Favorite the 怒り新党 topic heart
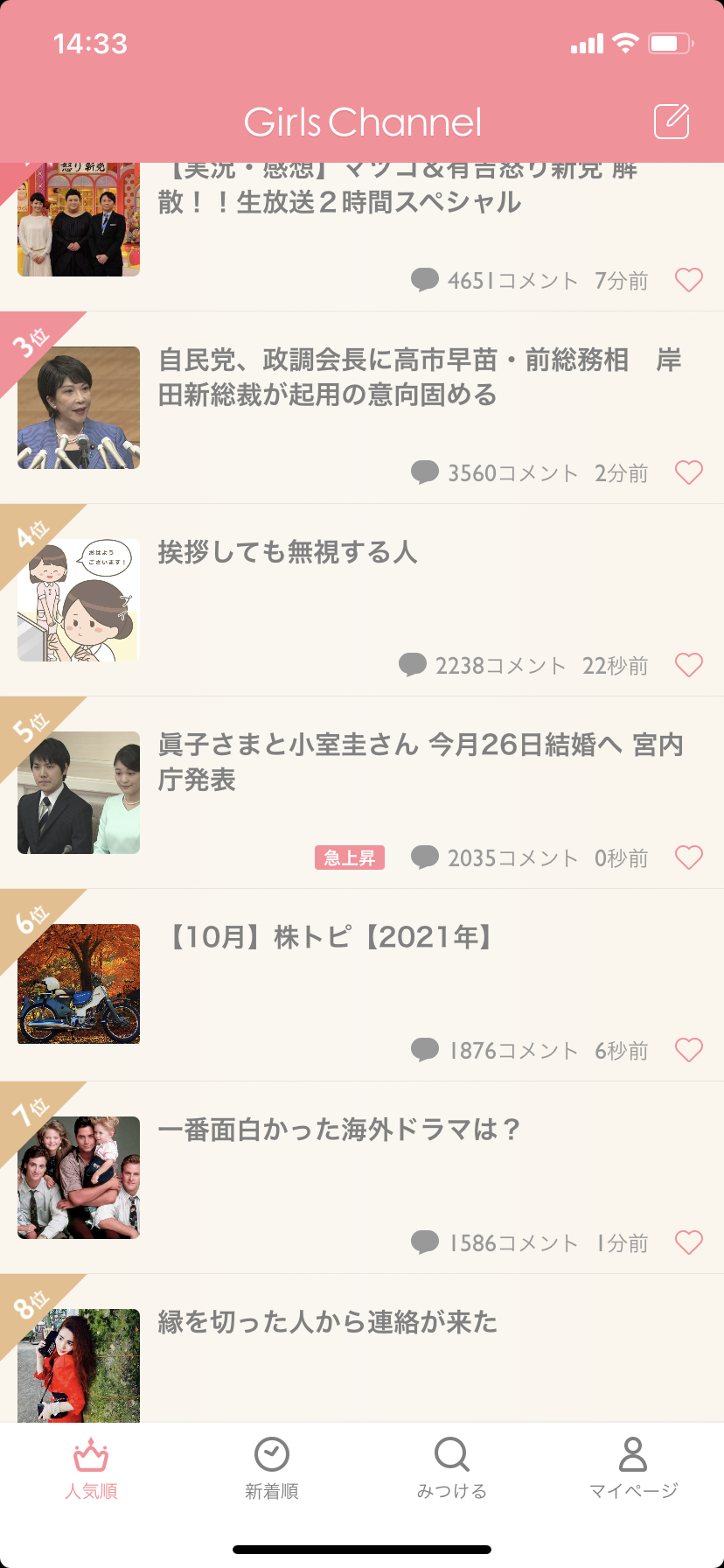The image size is (724, 1568). (x=689, y=280)
